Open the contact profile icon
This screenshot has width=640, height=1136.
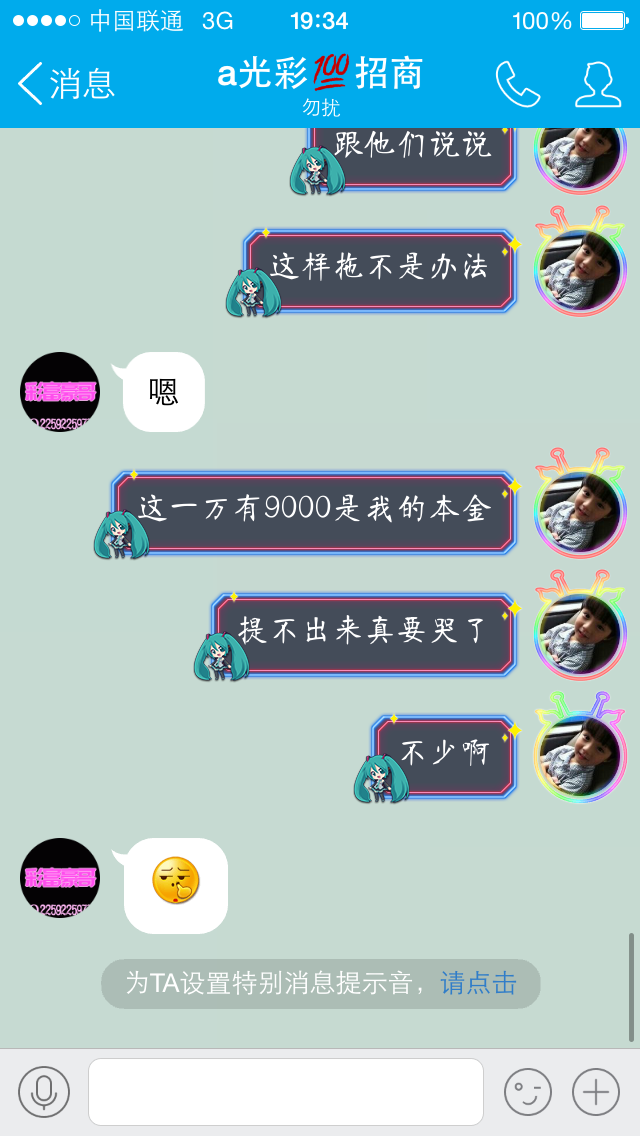pyautogui.click(x=598, y=84)
